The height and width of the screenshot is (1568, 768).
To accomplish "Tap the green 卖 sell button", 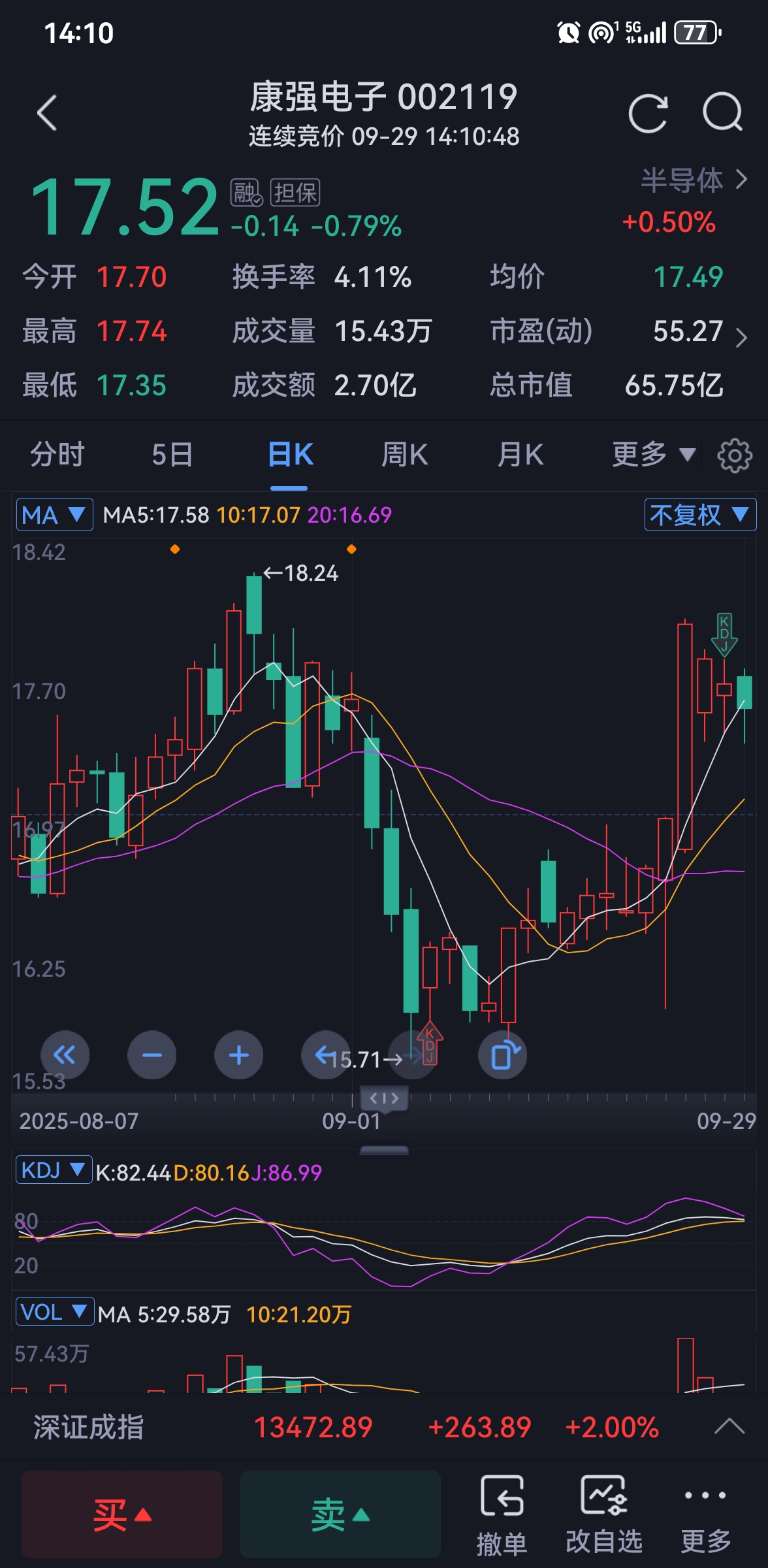I will coord(340,1514).
